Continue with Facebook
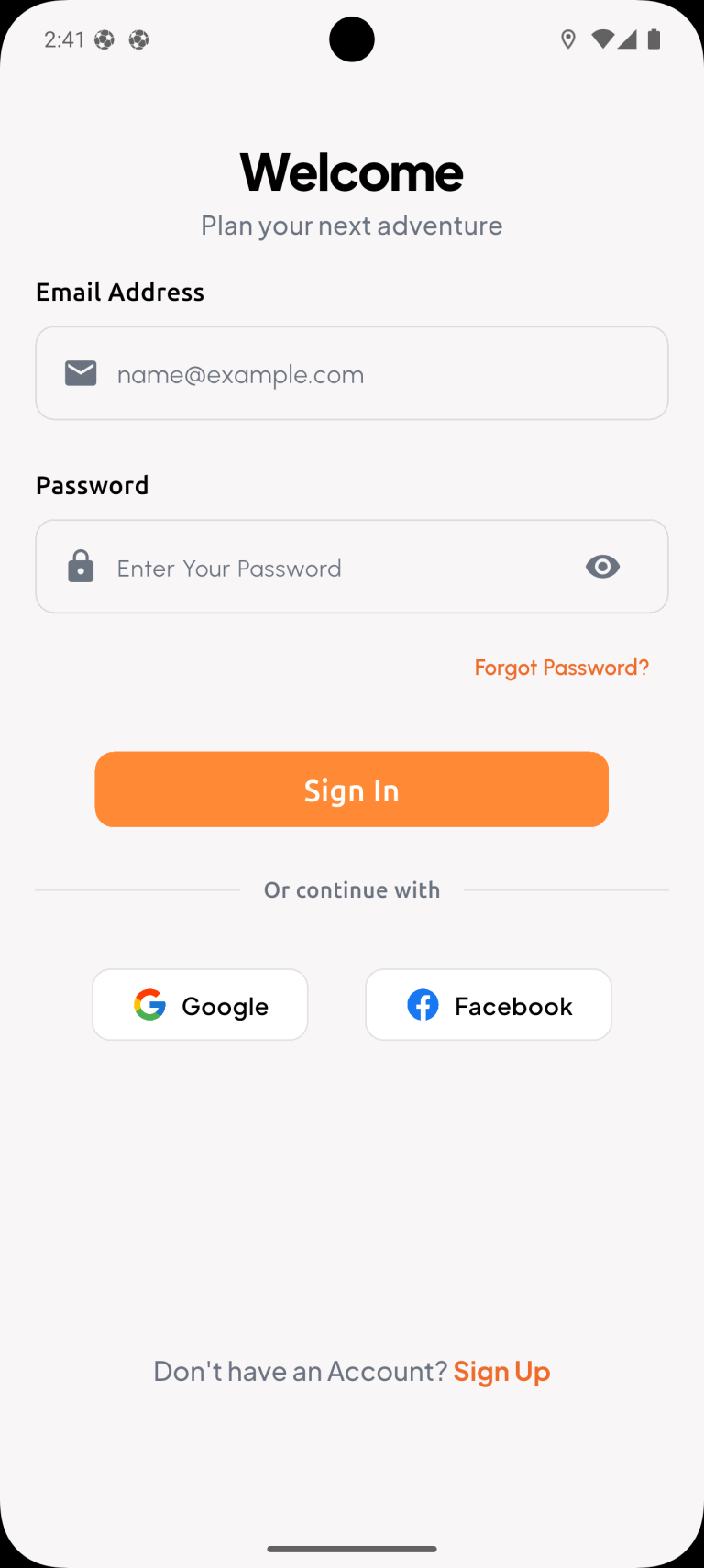 click(488, 1004)
